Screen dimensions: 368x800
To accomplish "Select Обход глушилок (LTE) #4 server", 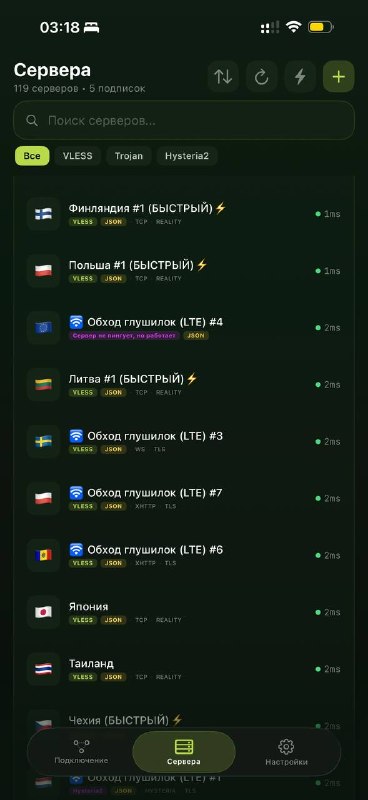I will (x=184, y=328).
